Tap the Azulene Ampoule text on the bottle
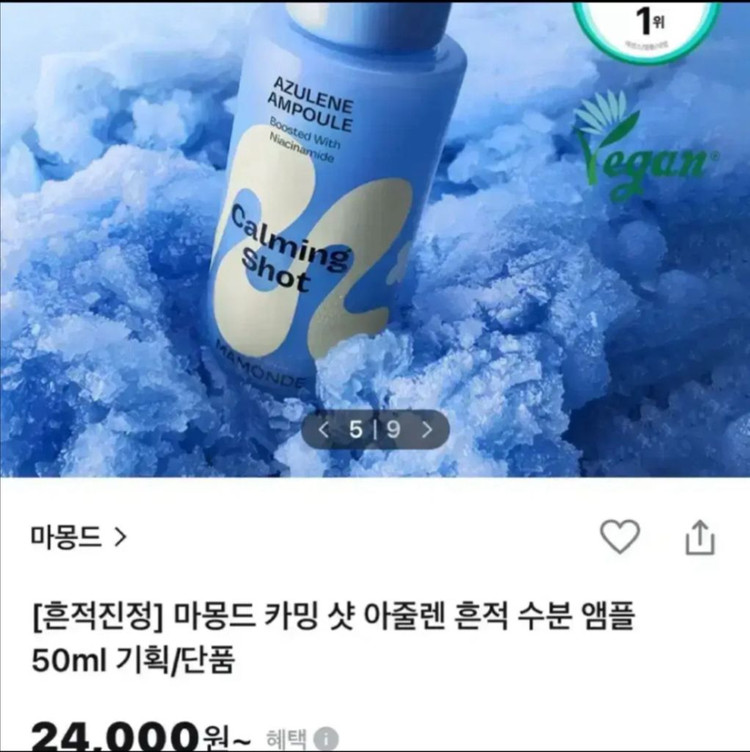This screenshot has width=750, height=752. pyautogui.click(x=312, y=100)
